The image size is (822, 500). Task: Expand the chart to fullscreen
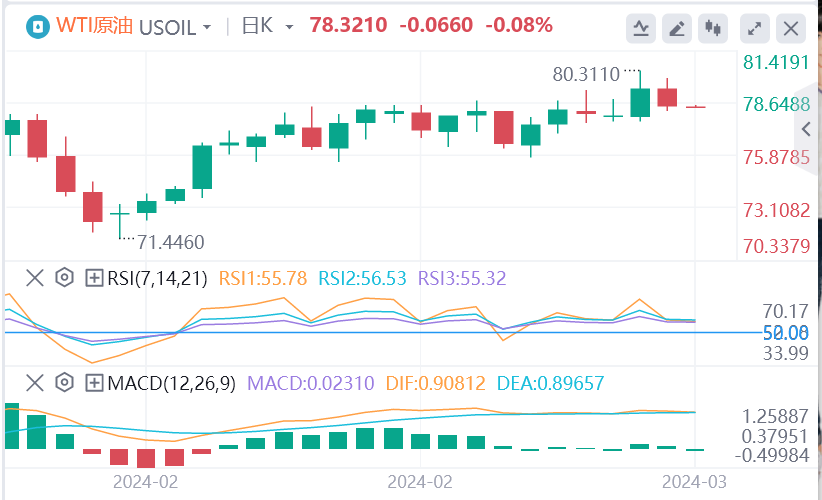coord(757,28)
